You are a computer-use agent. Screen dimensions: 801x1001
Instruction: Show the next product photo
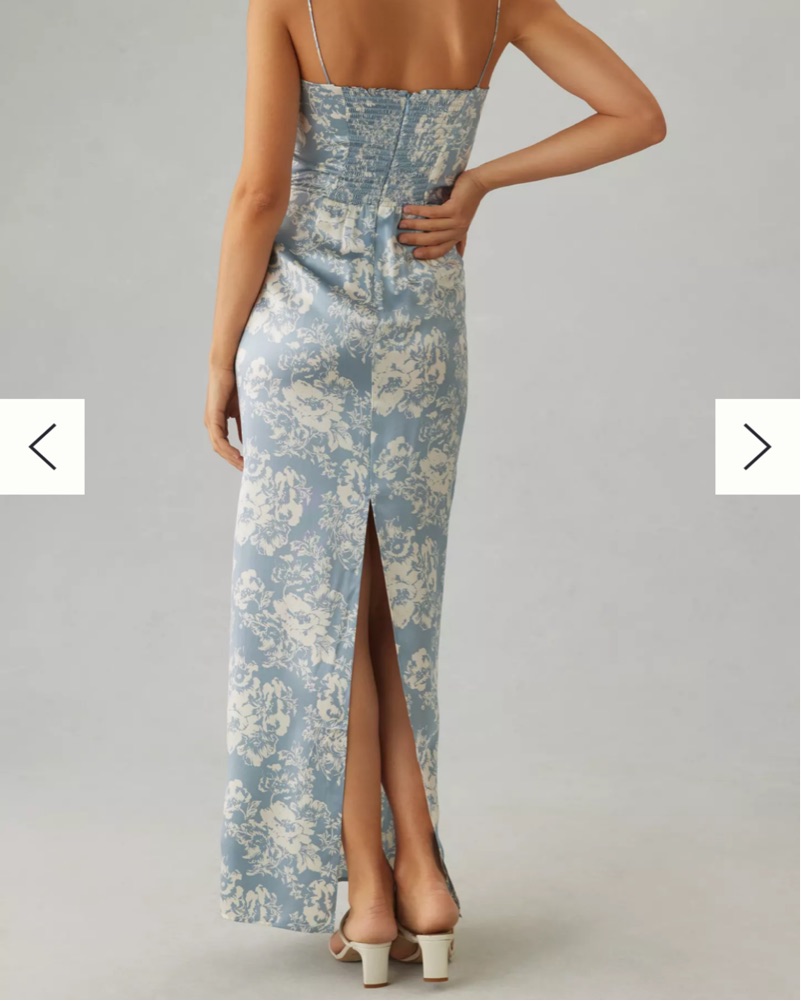757,447
